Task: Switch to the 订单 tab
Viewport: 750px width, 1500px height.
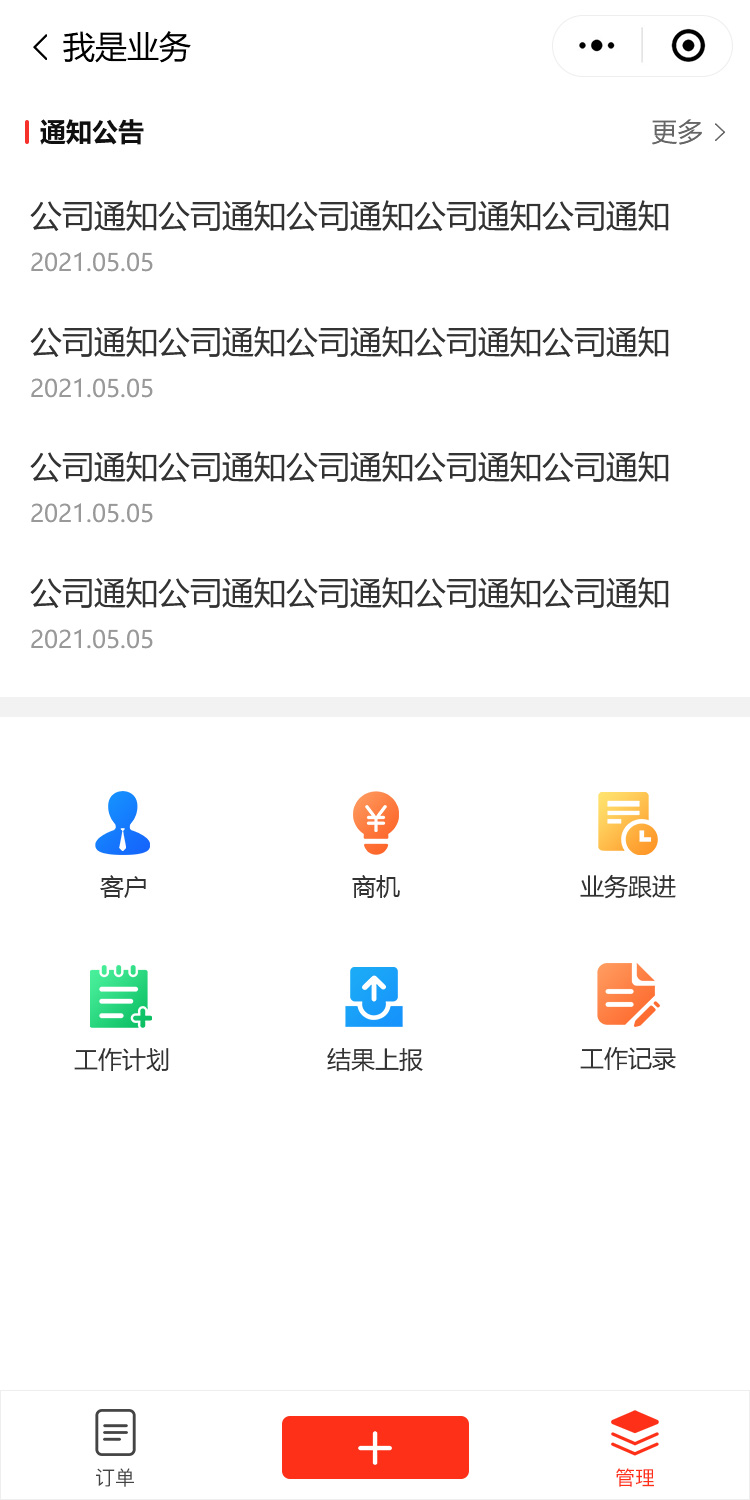Action: pyautogui.click(x=115, y=1446)
